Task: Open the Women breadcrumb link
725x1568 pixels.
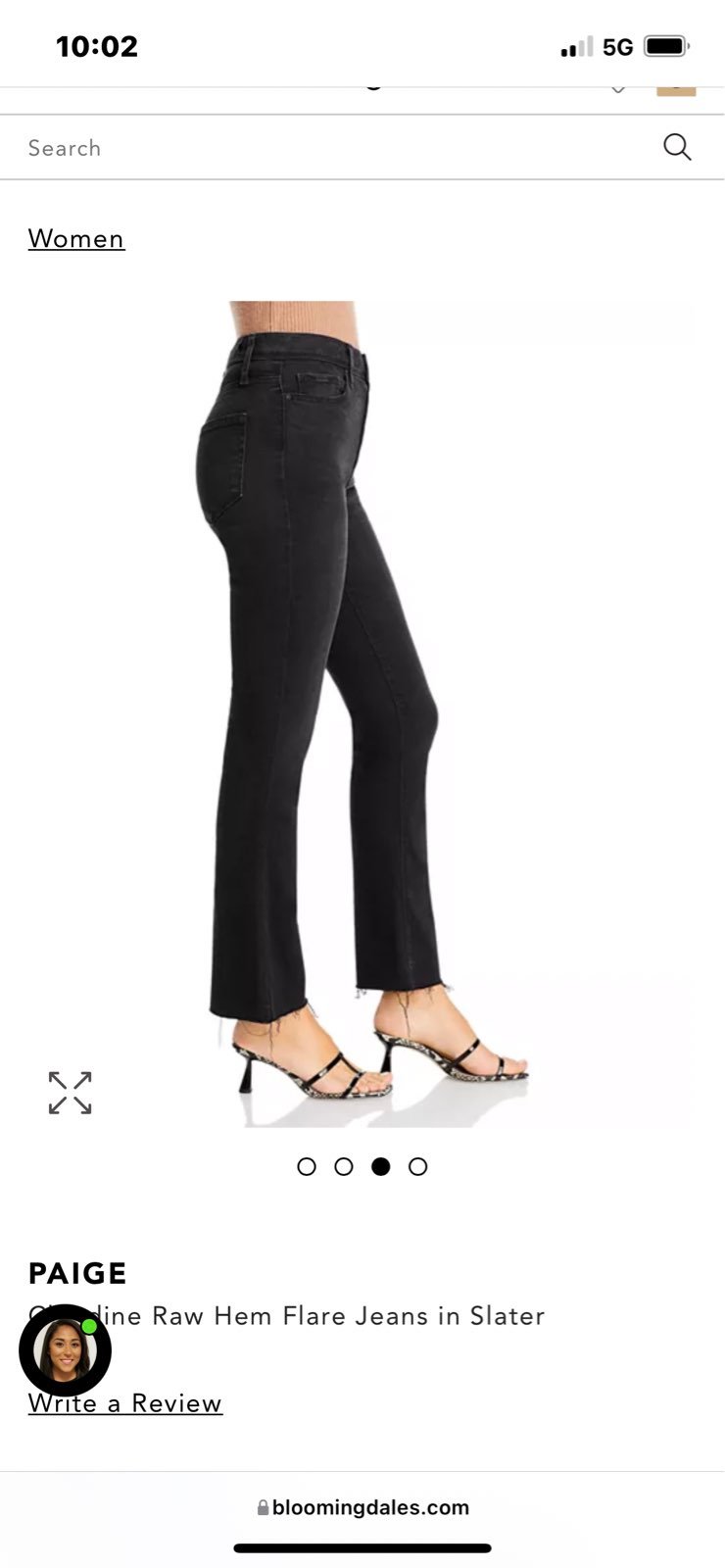Action: pos(76,238)
